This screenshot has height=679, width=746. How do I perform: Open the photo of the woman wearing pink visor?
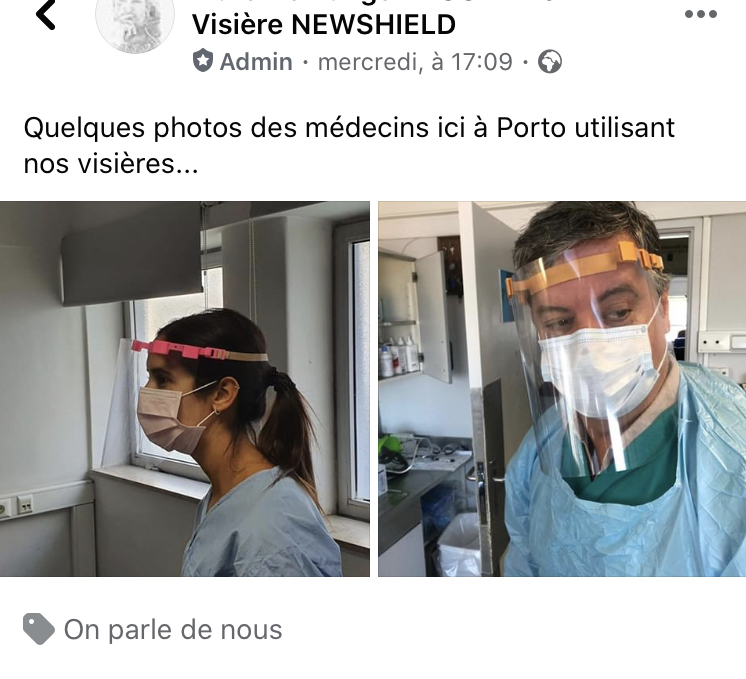tap(185, 389)
